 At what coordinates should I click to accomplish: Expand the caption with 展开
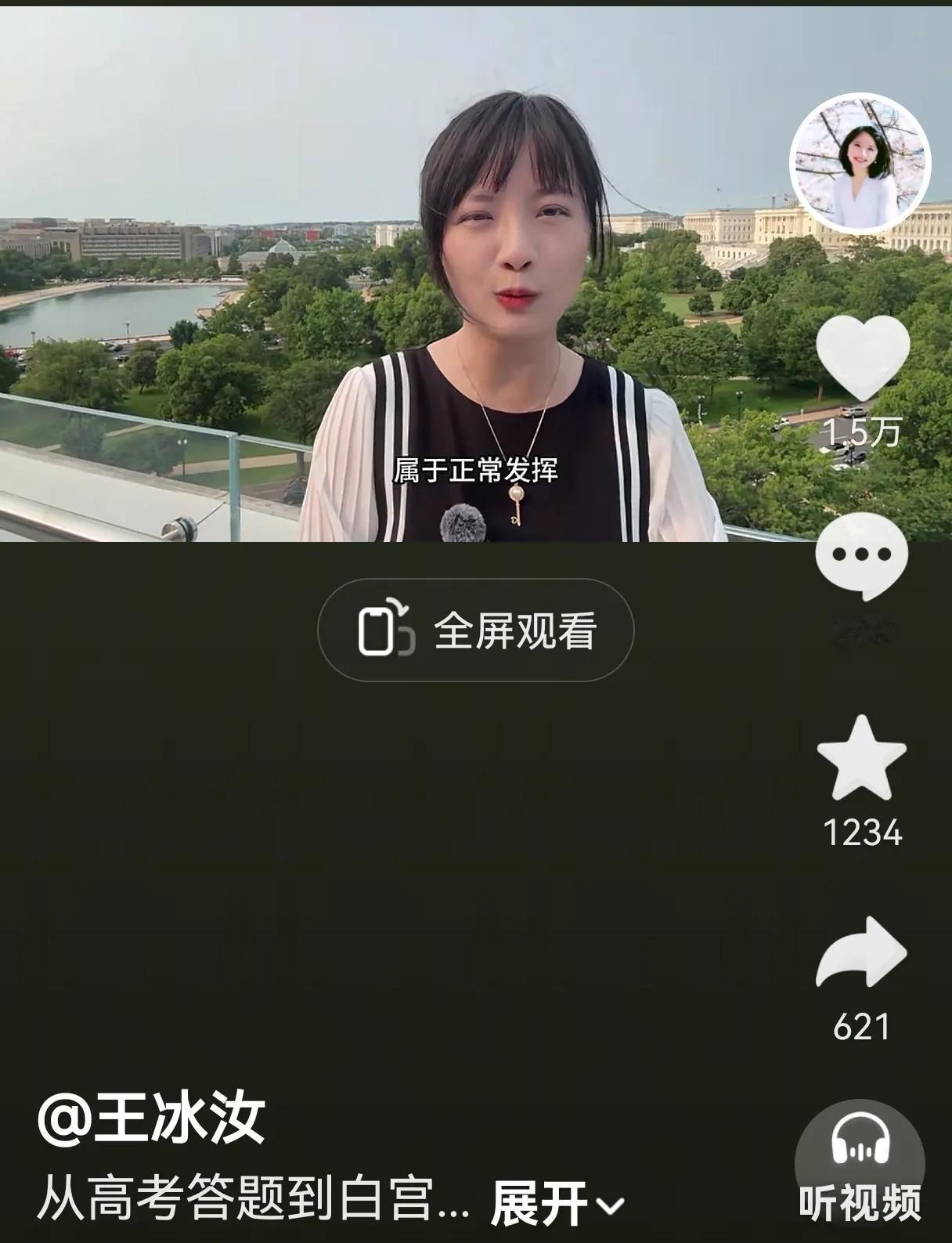(x=556, y=1203)
